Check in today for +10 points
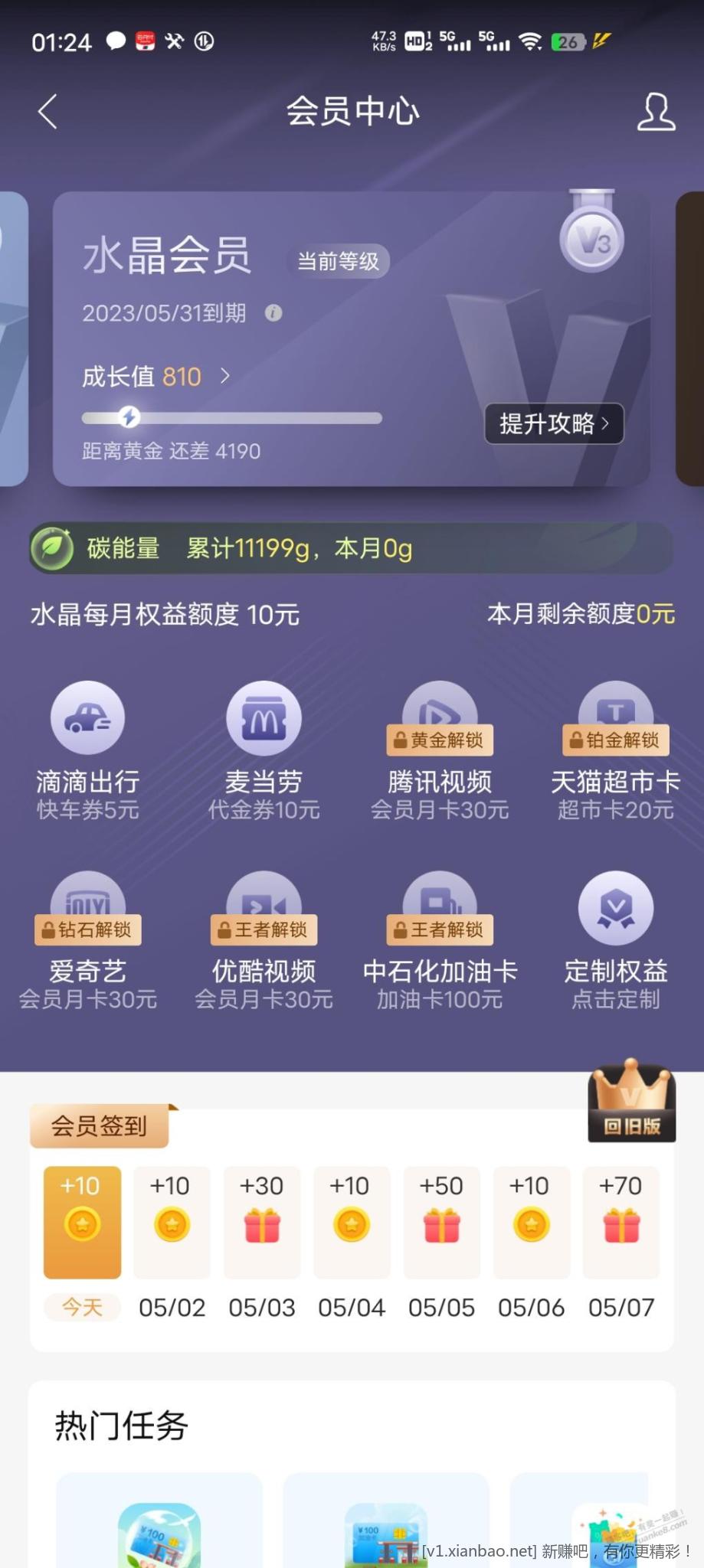 point(82,1223)
